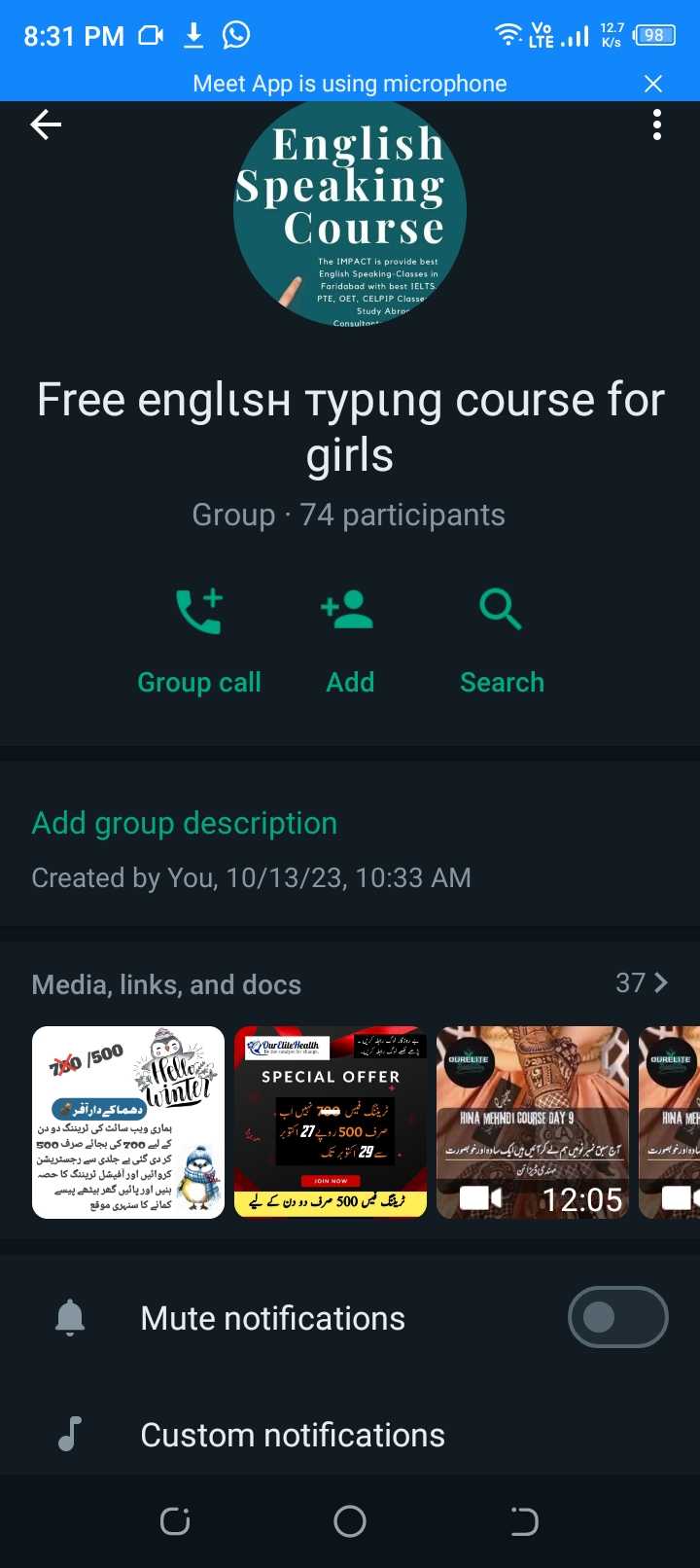Open the three-dot overflow menu
Image resolution: width=700 pixels, height=1568 pixels.
pos(657,125)
